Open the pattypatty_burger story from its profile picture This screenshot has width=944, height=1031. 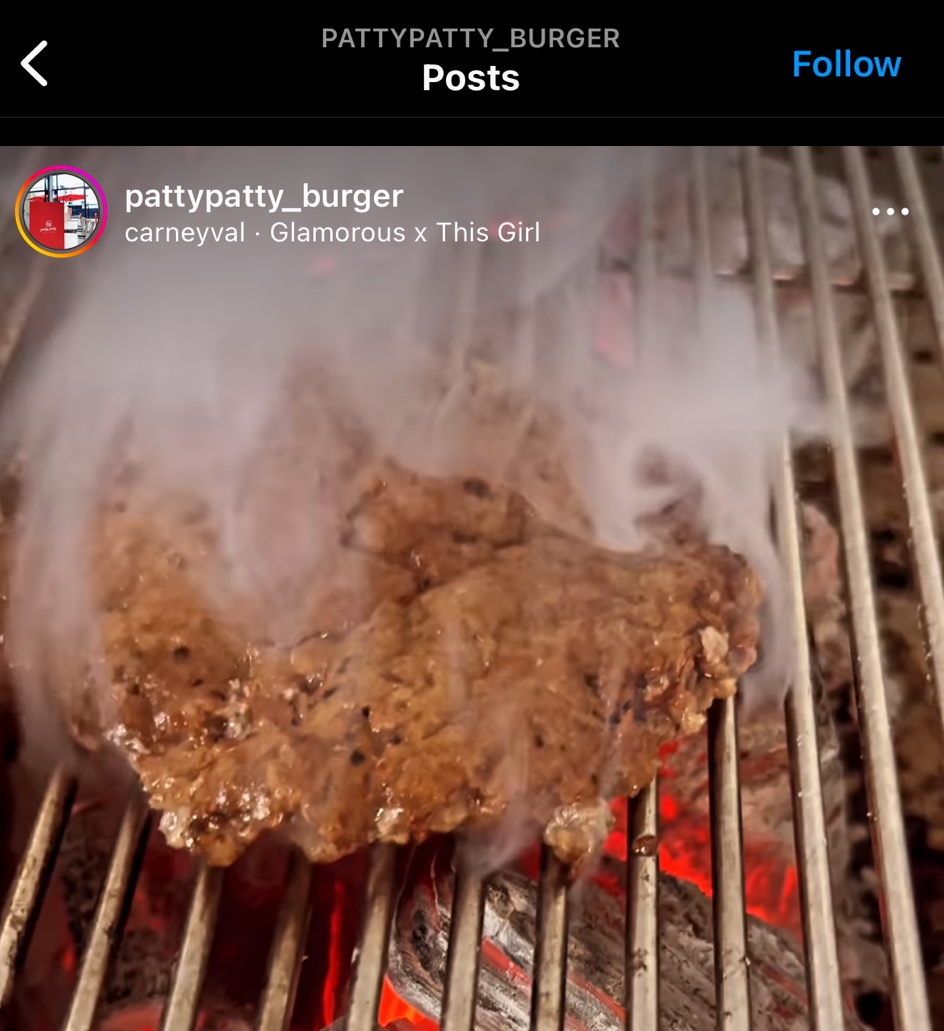pos(61,212)
